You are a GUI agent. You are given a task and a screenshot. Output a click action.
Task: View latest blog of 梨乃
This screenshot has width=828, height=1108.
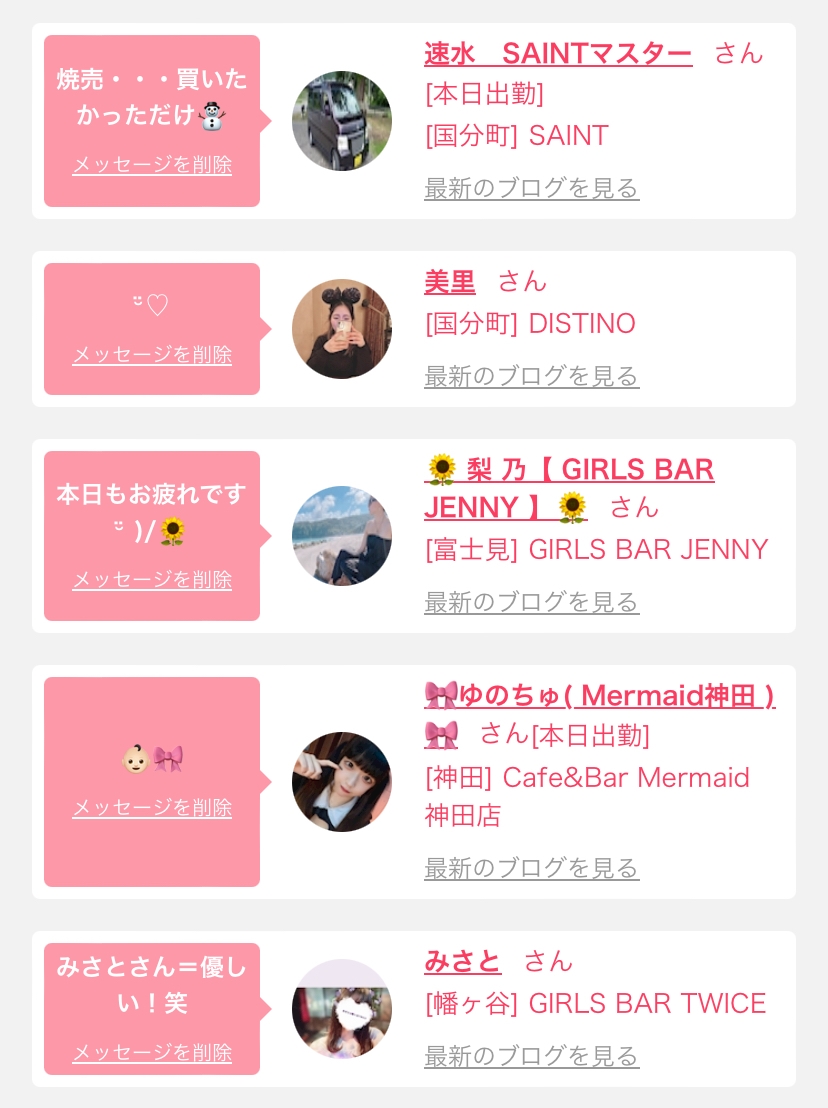(x=531, y=602)
